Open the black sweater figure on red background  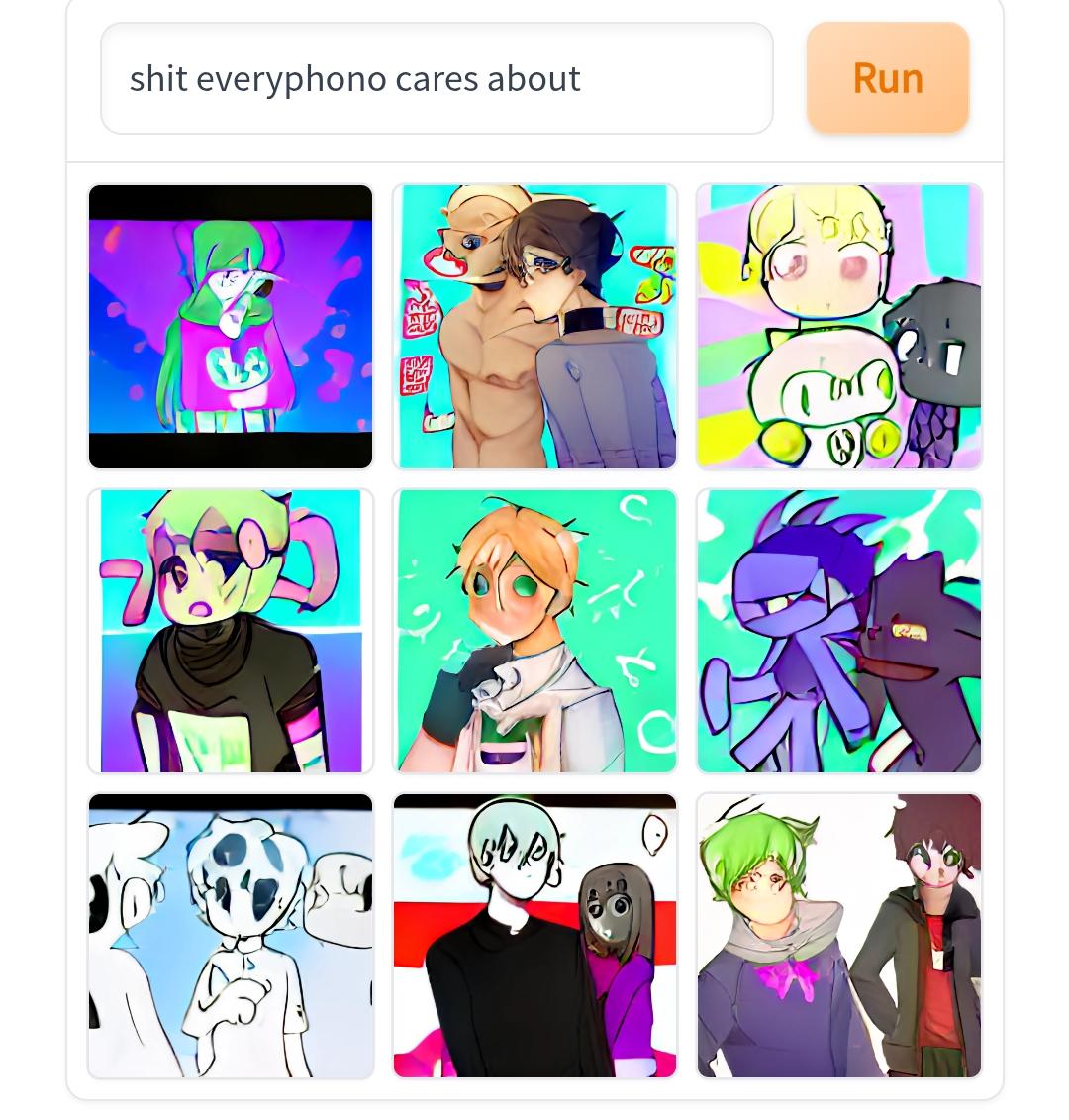tap(534, 935)
